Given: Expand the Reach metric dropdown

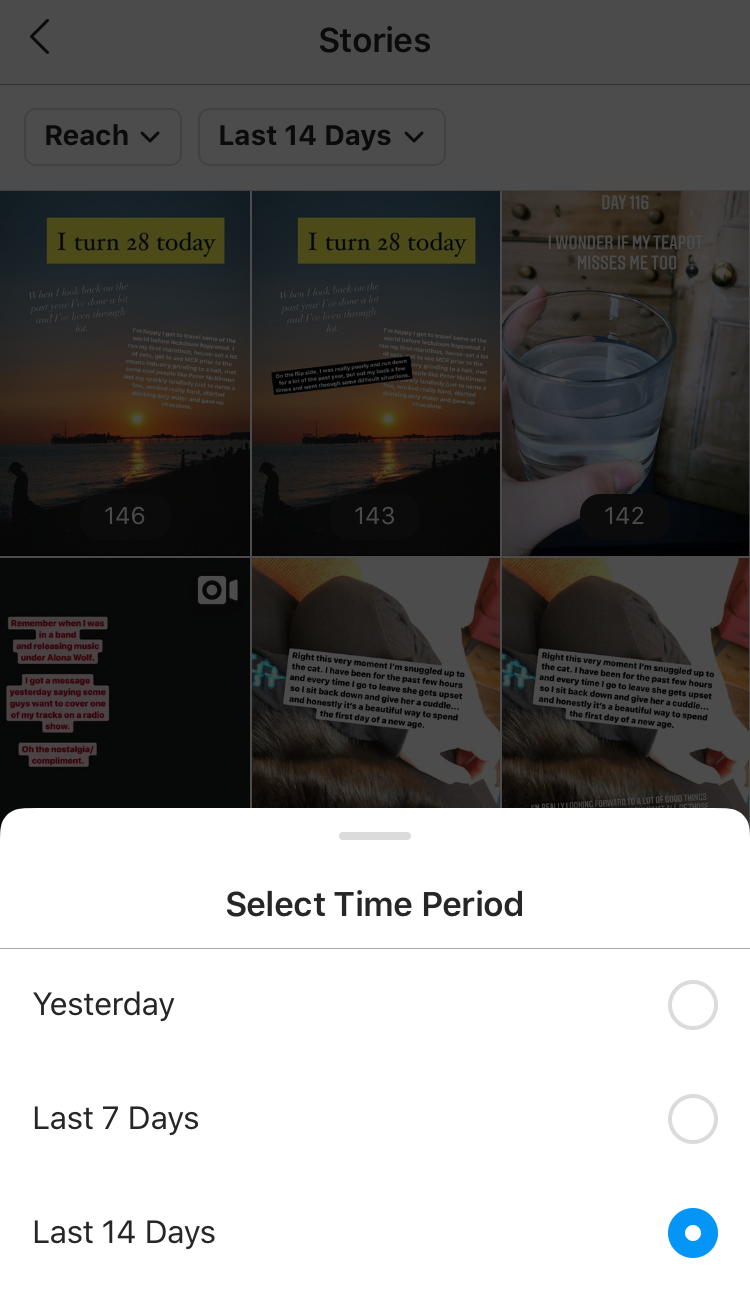Looking at the screenshot, I should point(103,136).
